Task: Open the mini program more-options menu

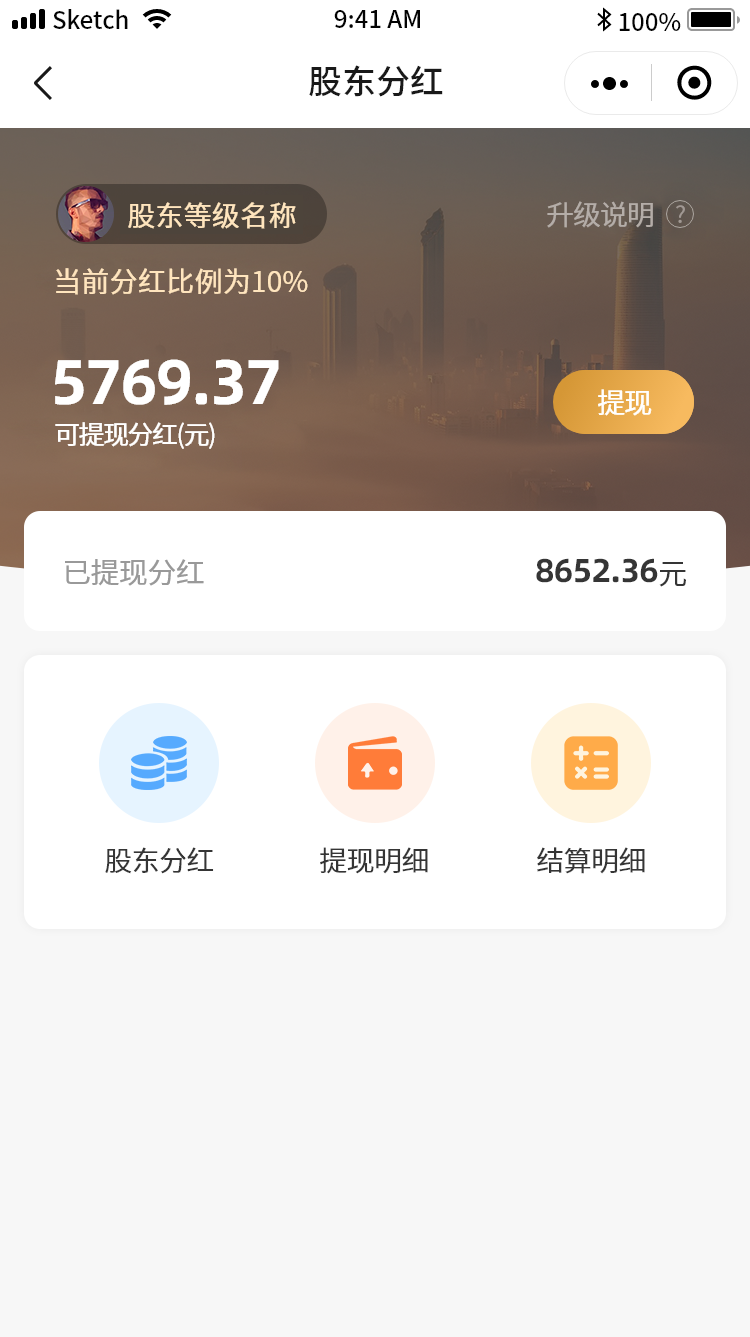Action: (x=609, y=83)
